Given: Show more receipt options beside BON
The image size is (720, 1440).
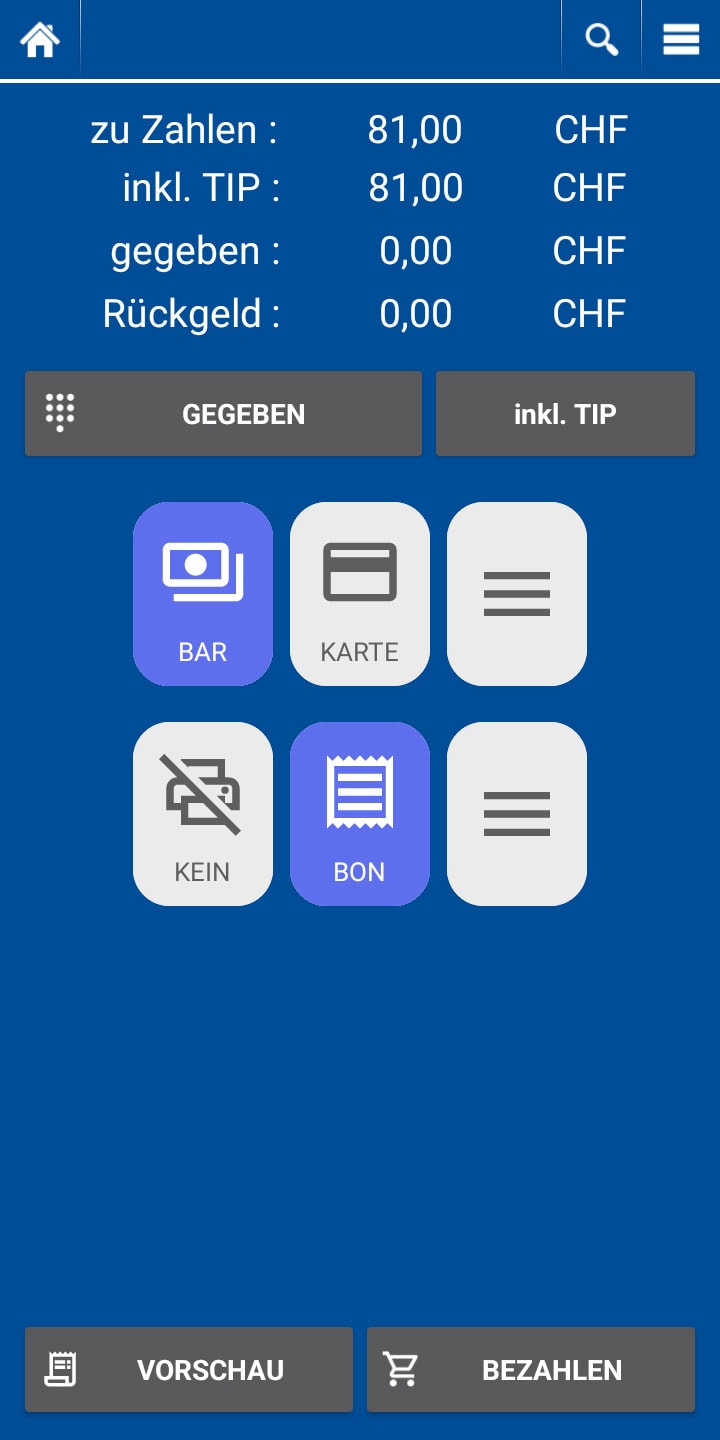Looking at the screenshot, I should click(x=517, y=814).
